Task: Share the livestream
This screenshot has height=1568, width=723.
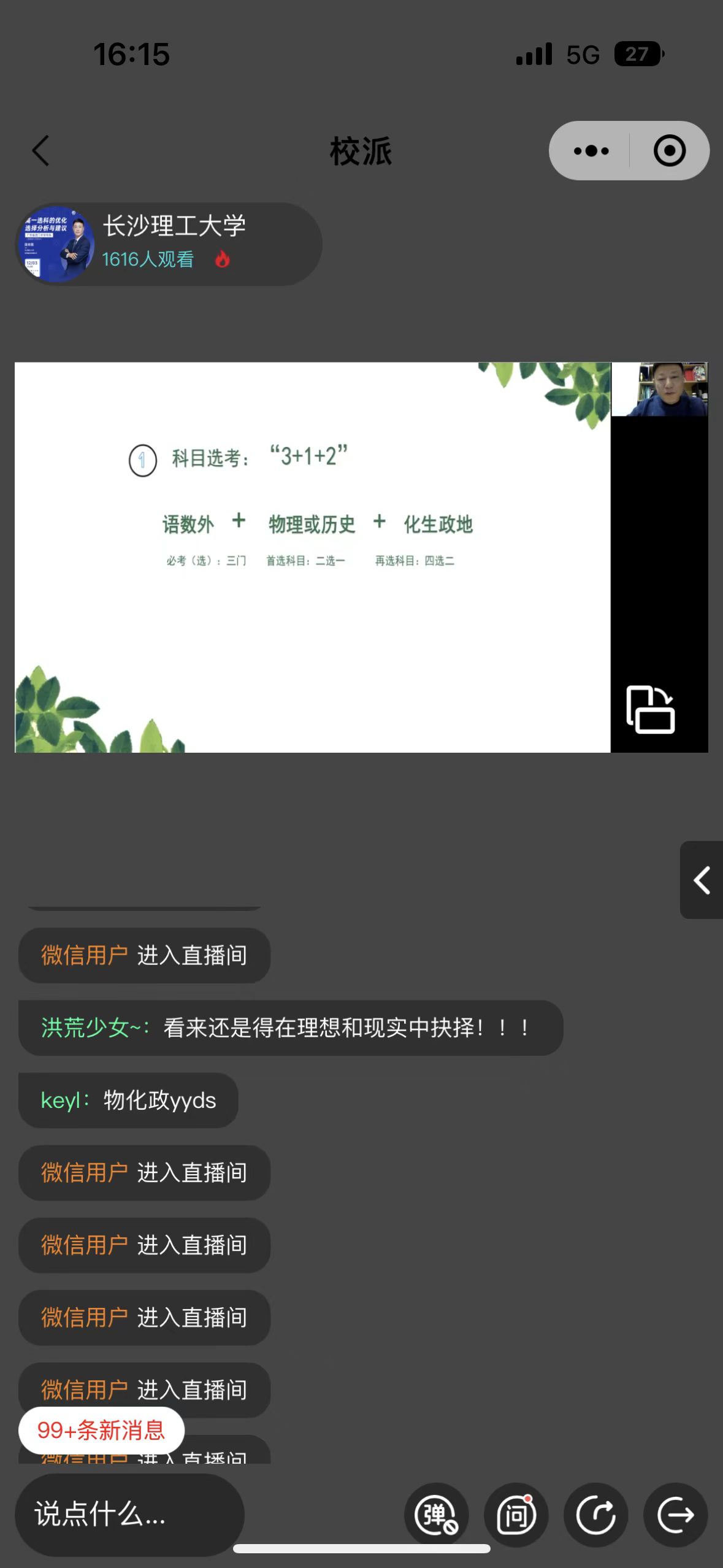Action: click(x=595, y=1515)
